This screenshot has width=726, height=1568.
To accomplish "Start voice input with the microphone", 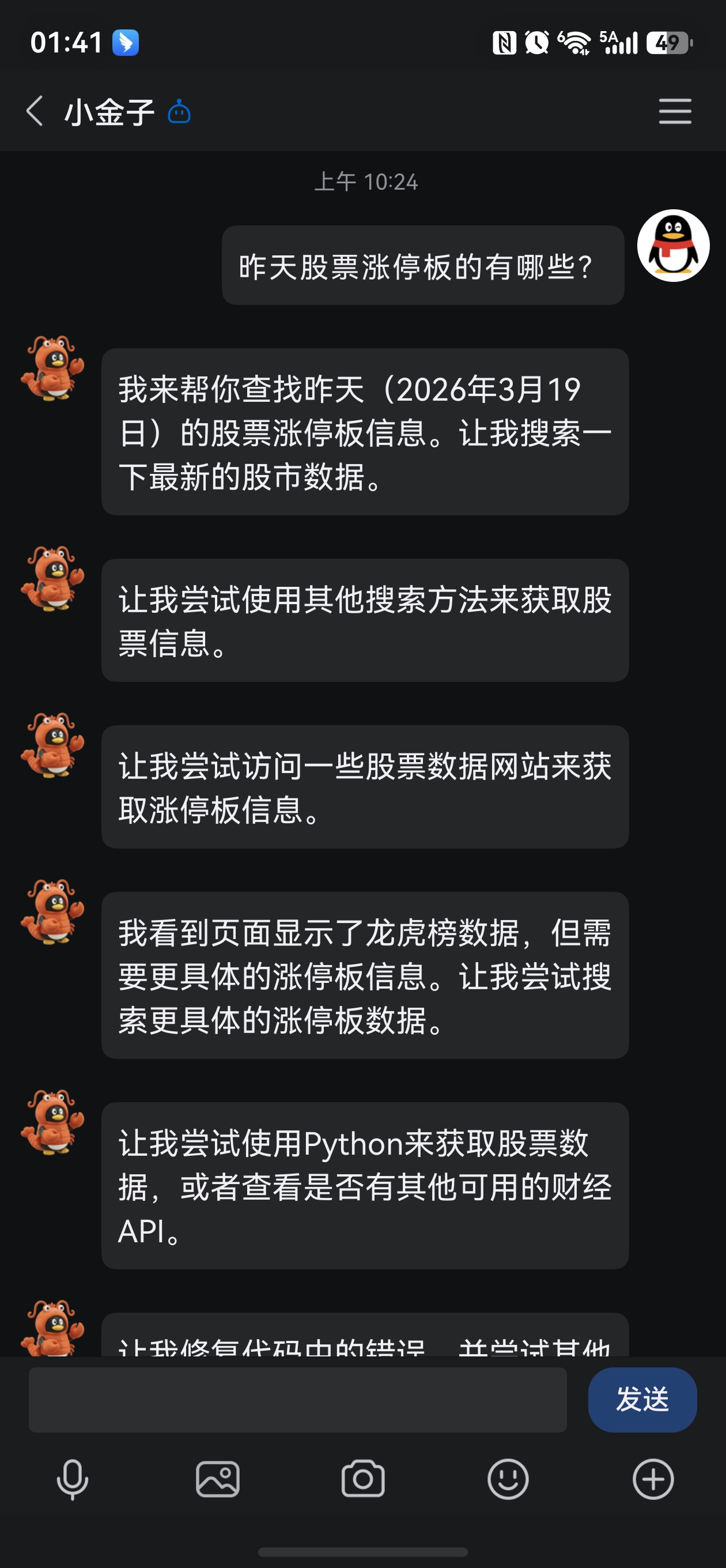I will (x=73, y=1479).
